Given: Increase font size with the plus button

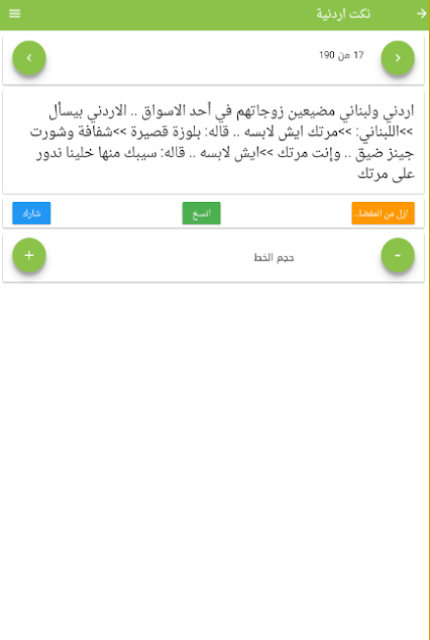Looking at the screenshot, I should 29,255.
